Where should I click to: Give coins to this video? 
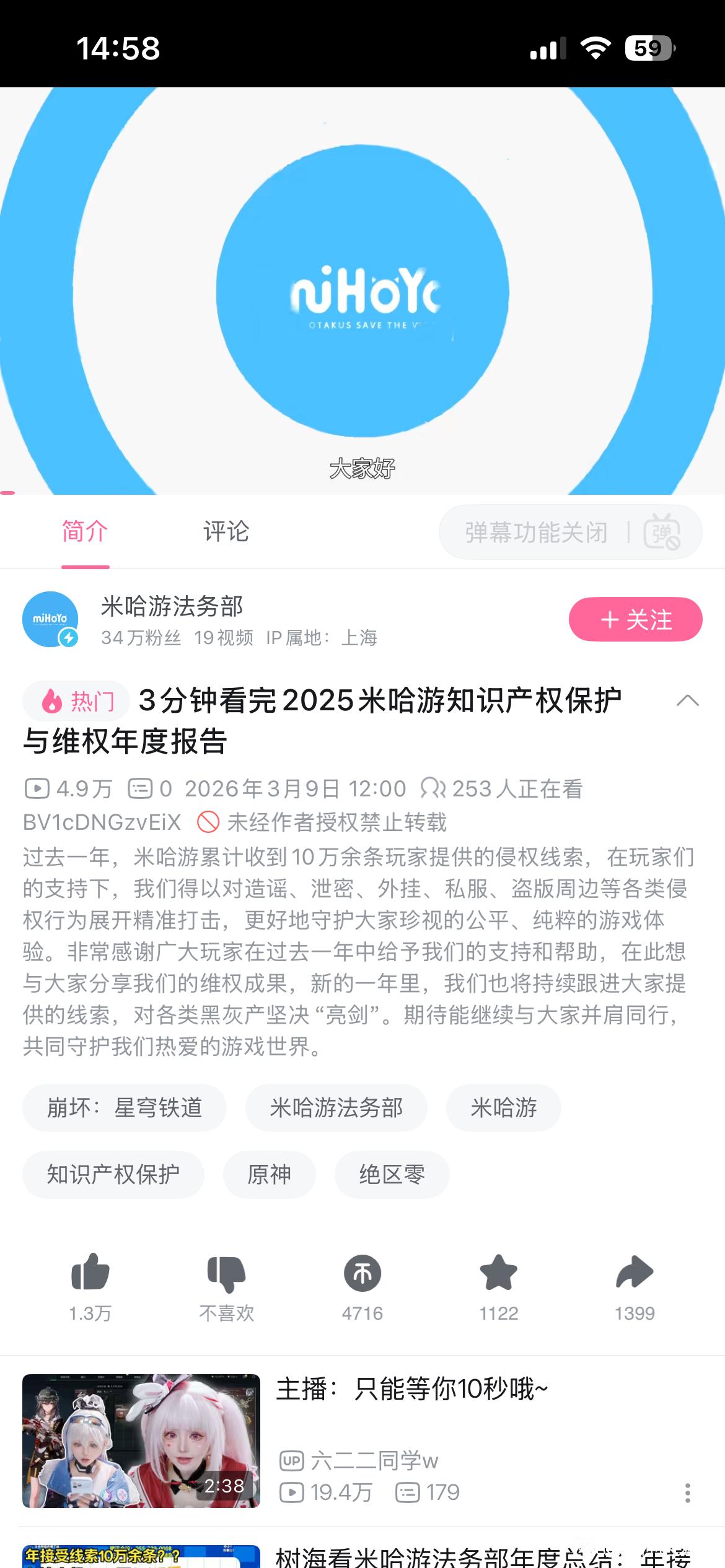362,1284
